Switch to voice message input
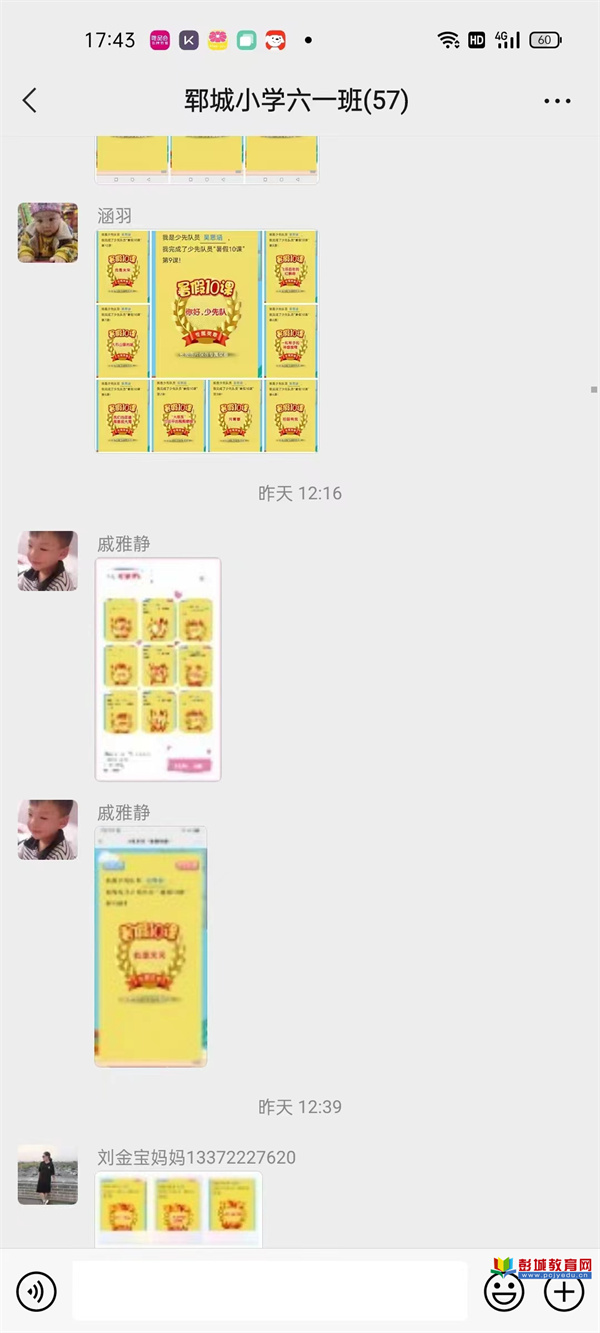The image size is (600, 1333). [37, 1291]
